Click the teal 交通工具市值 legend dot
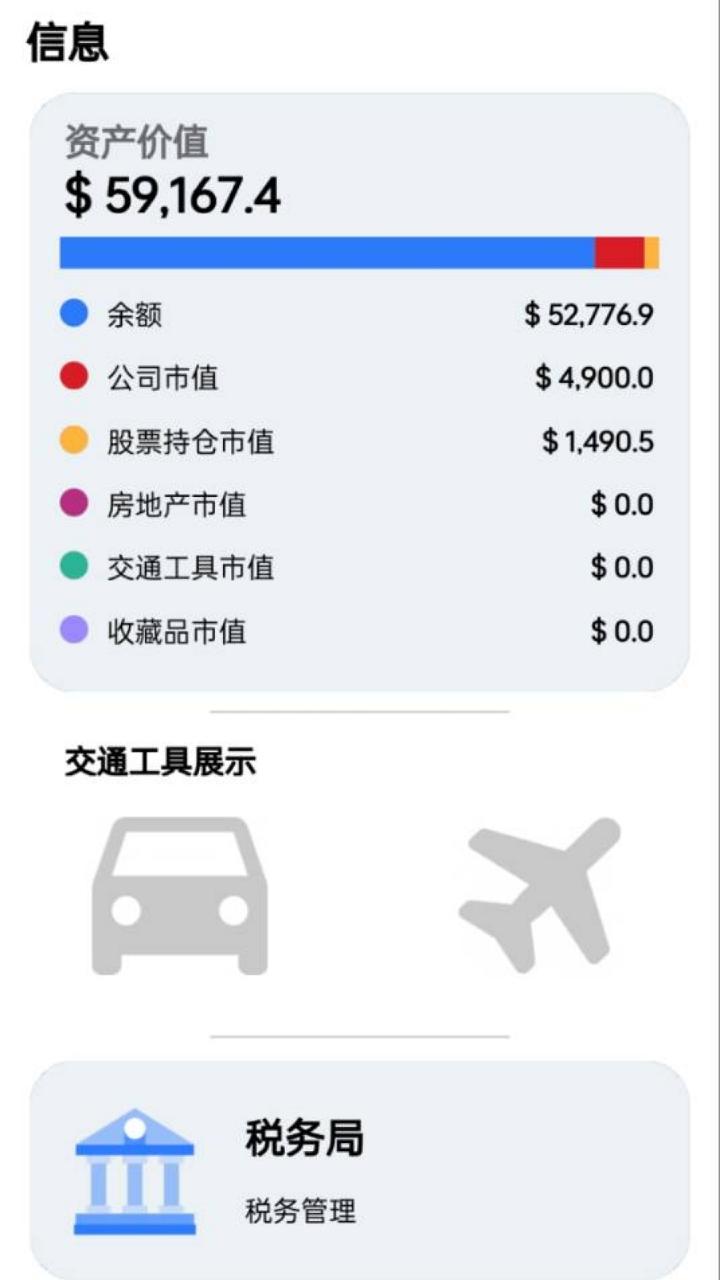Viewport: 720px width, 1280px height. tap(72, 567)
